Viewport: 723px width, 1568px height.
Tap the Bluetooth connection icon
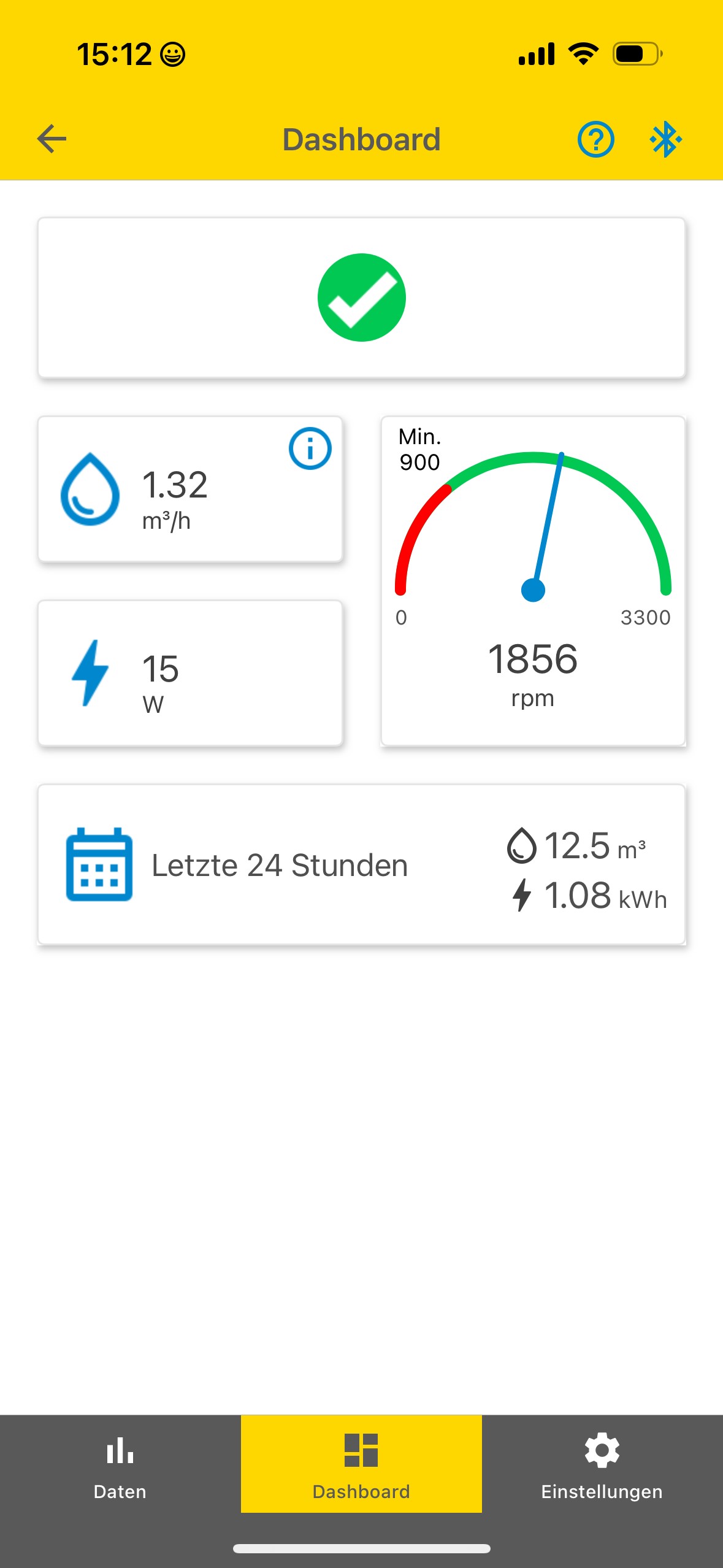pos(665,139)
